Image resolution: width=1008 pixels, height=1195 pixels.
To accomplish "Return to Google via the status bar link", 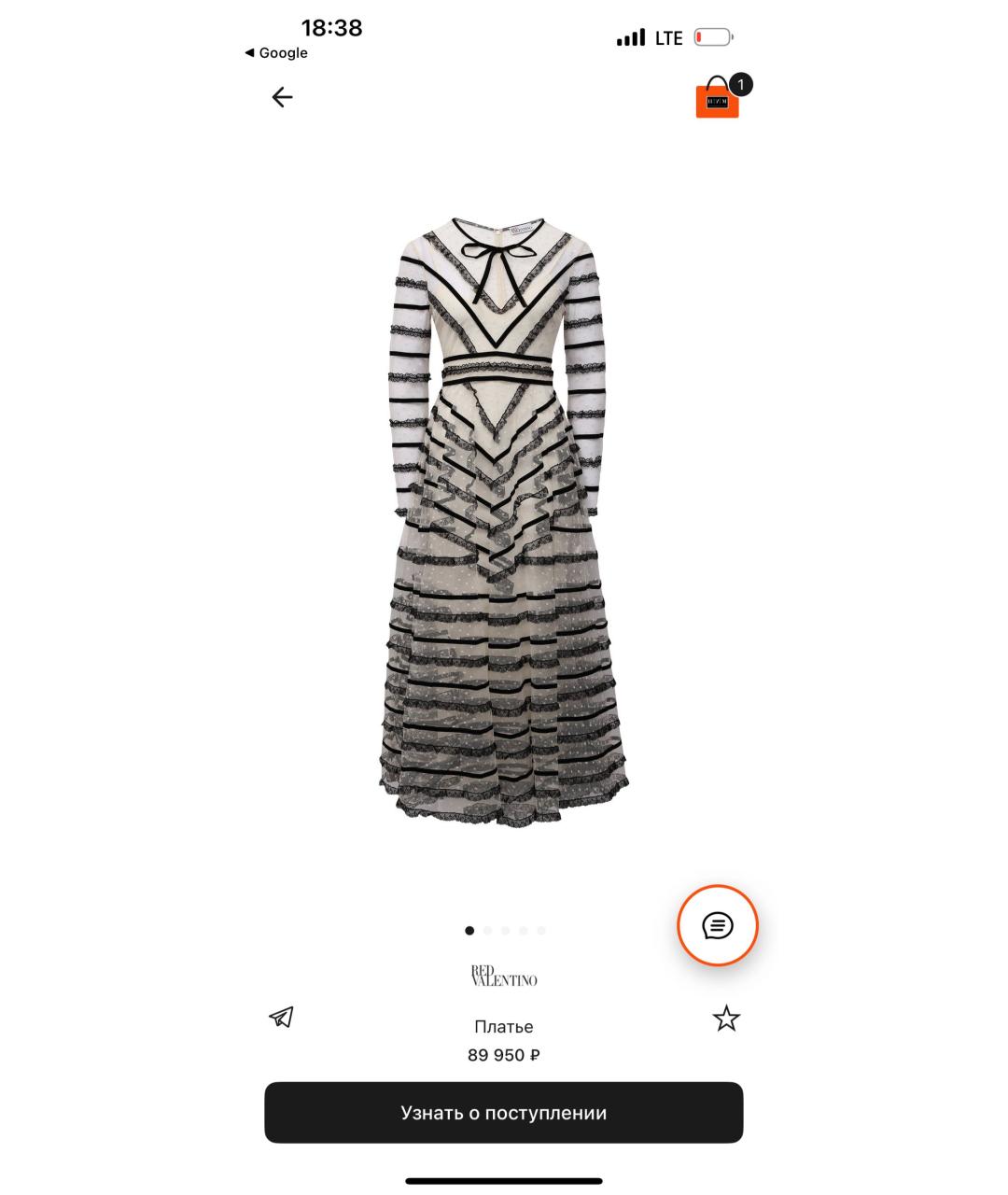I will pyautogui.click(x=276, y=53).
